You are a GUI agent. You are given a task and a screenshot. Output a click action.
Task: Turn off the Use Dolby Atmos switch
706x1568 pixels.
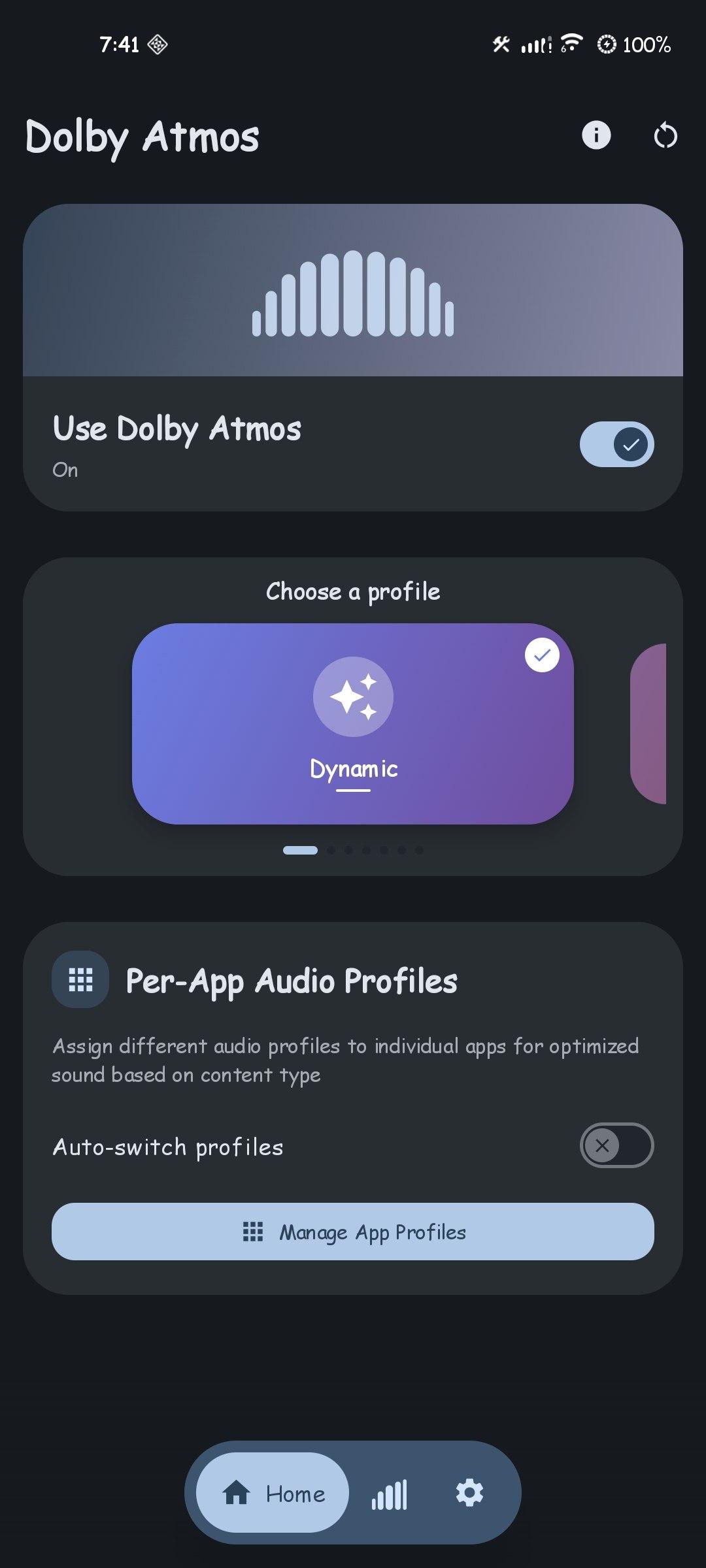click(616, 444)
